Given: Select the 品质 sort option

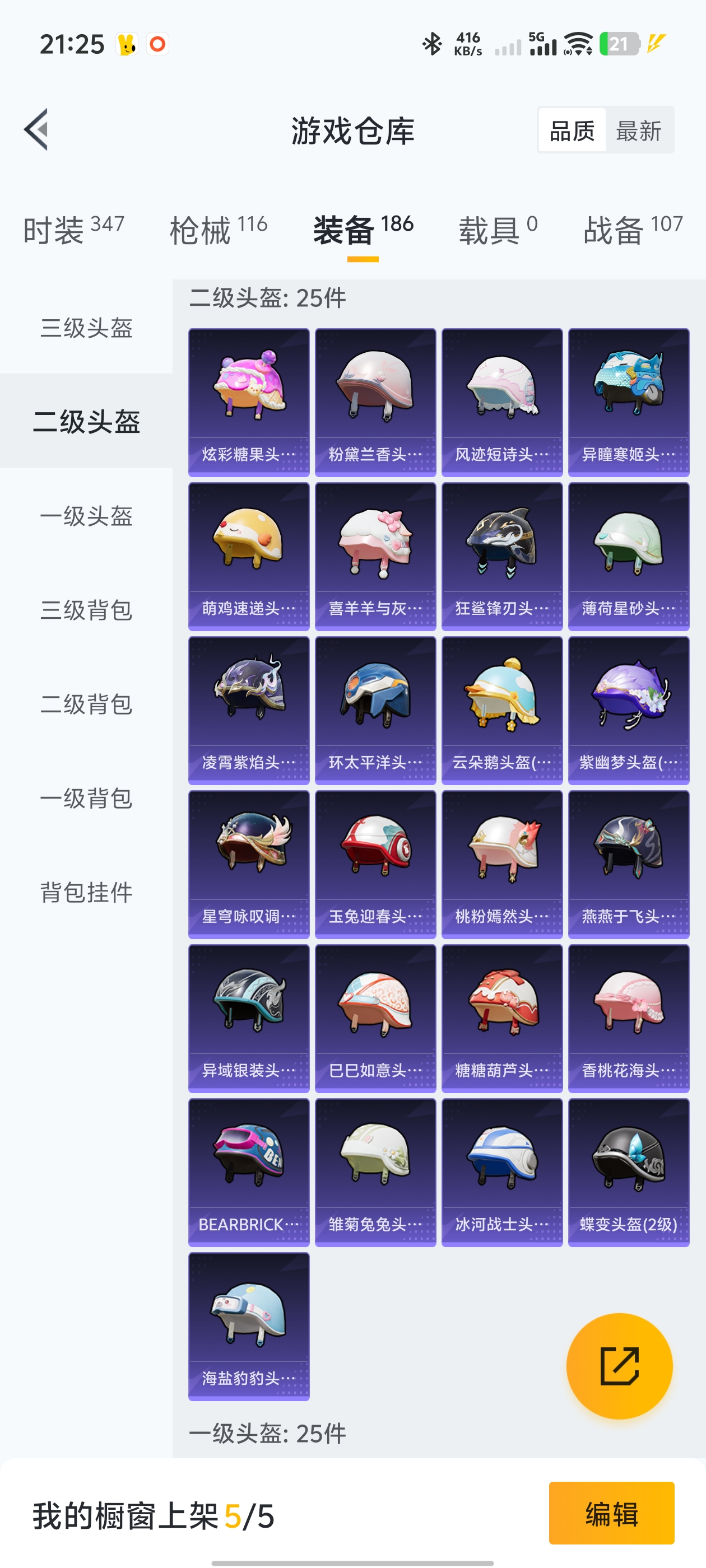Looking at the screenshot, I should click(x=572, y=132).
